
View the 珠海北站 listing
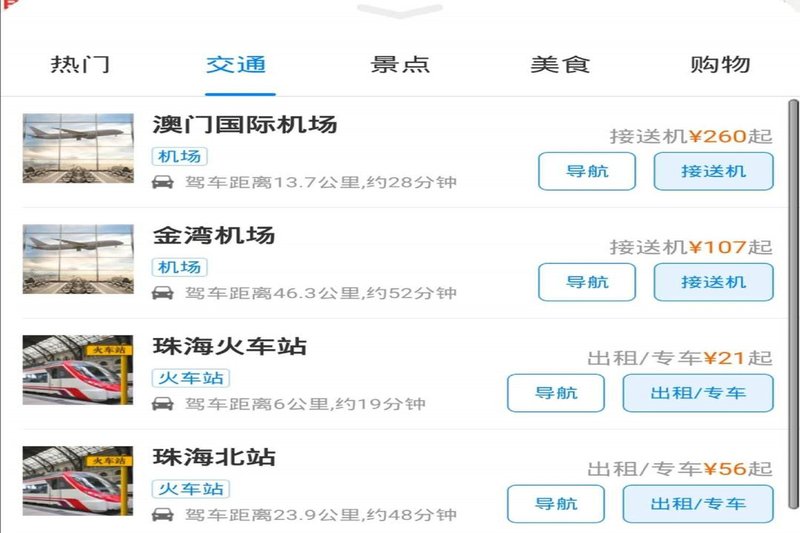[x=214, y=458]
